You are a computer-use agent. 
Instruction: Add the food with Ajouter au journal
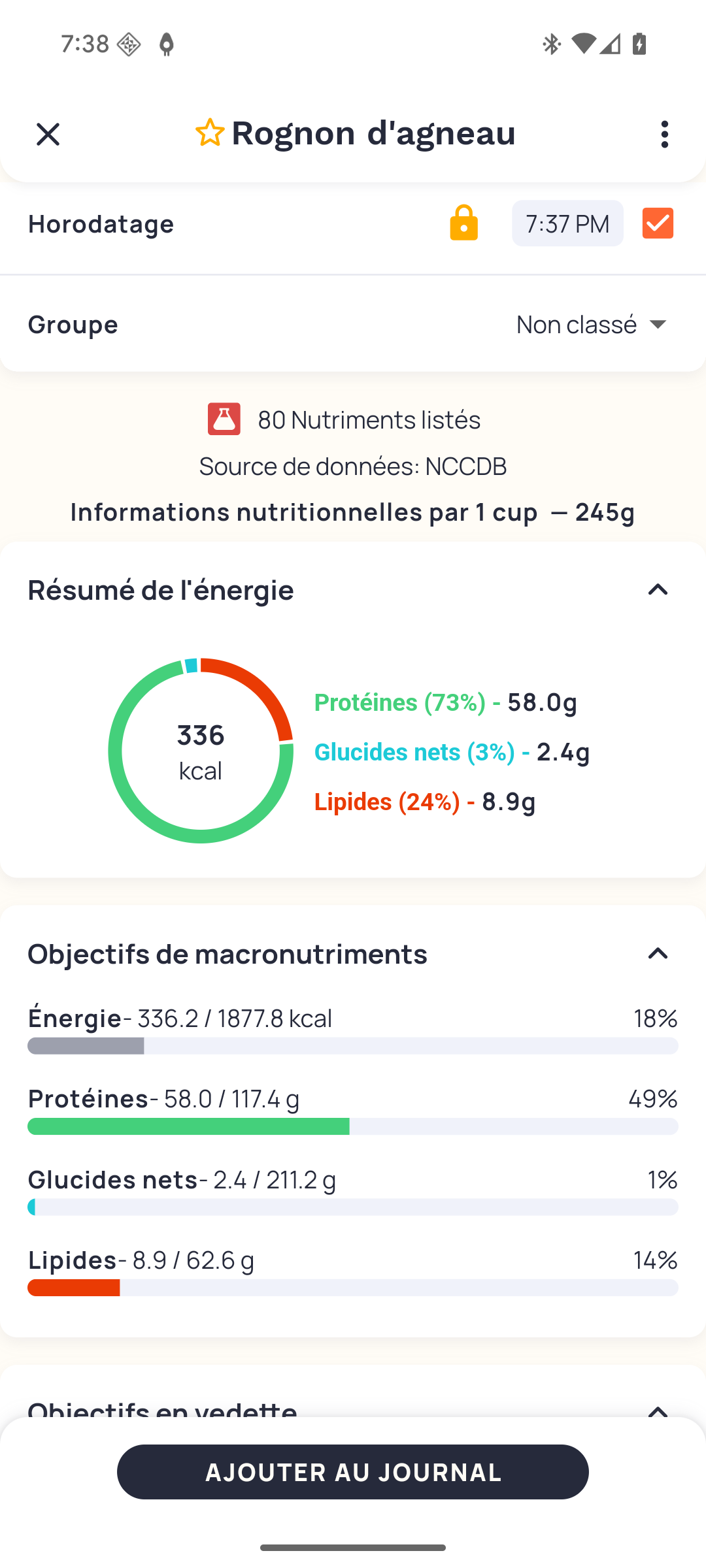(x=353, y=1472)
